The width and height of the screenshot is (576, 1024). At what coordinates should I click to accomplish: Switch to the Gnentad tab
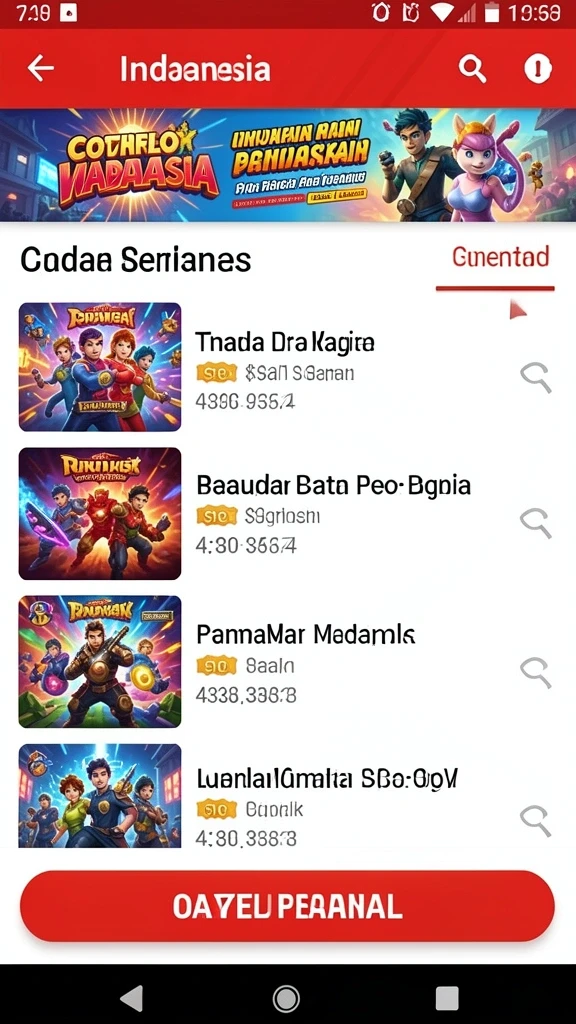coord(500,257)
